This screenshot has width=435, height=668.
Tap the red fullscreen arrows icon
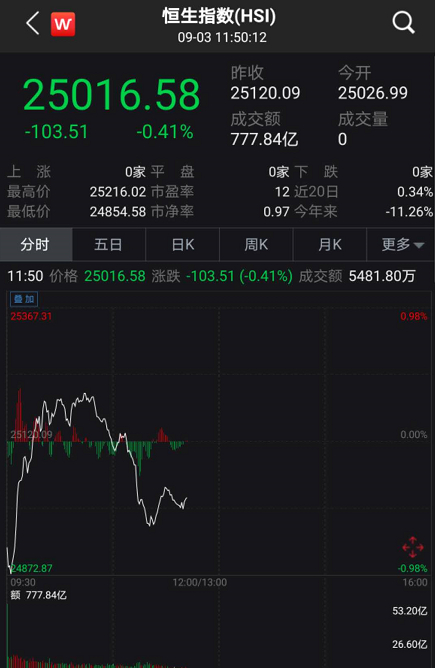pos(412,547)
